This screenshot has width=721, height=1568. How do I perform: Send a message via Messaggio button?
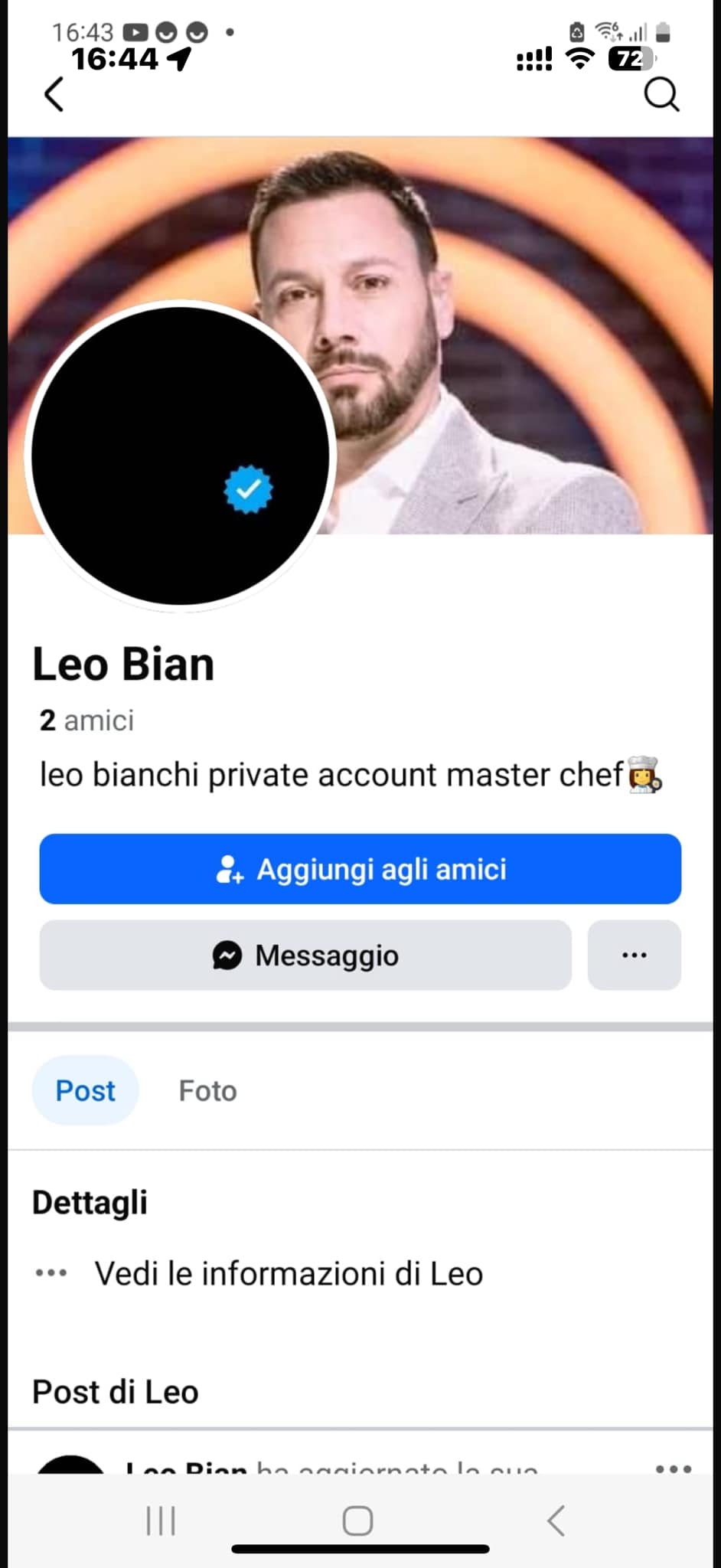305,955
